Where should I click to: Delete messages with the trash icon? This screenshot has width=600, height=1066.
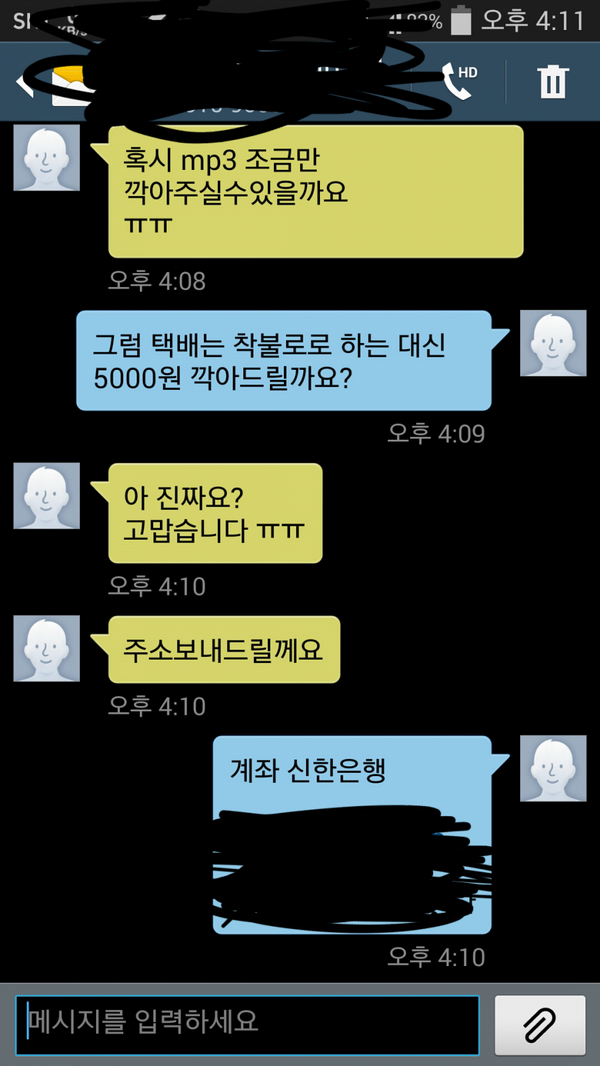click(x=553, y=82)
